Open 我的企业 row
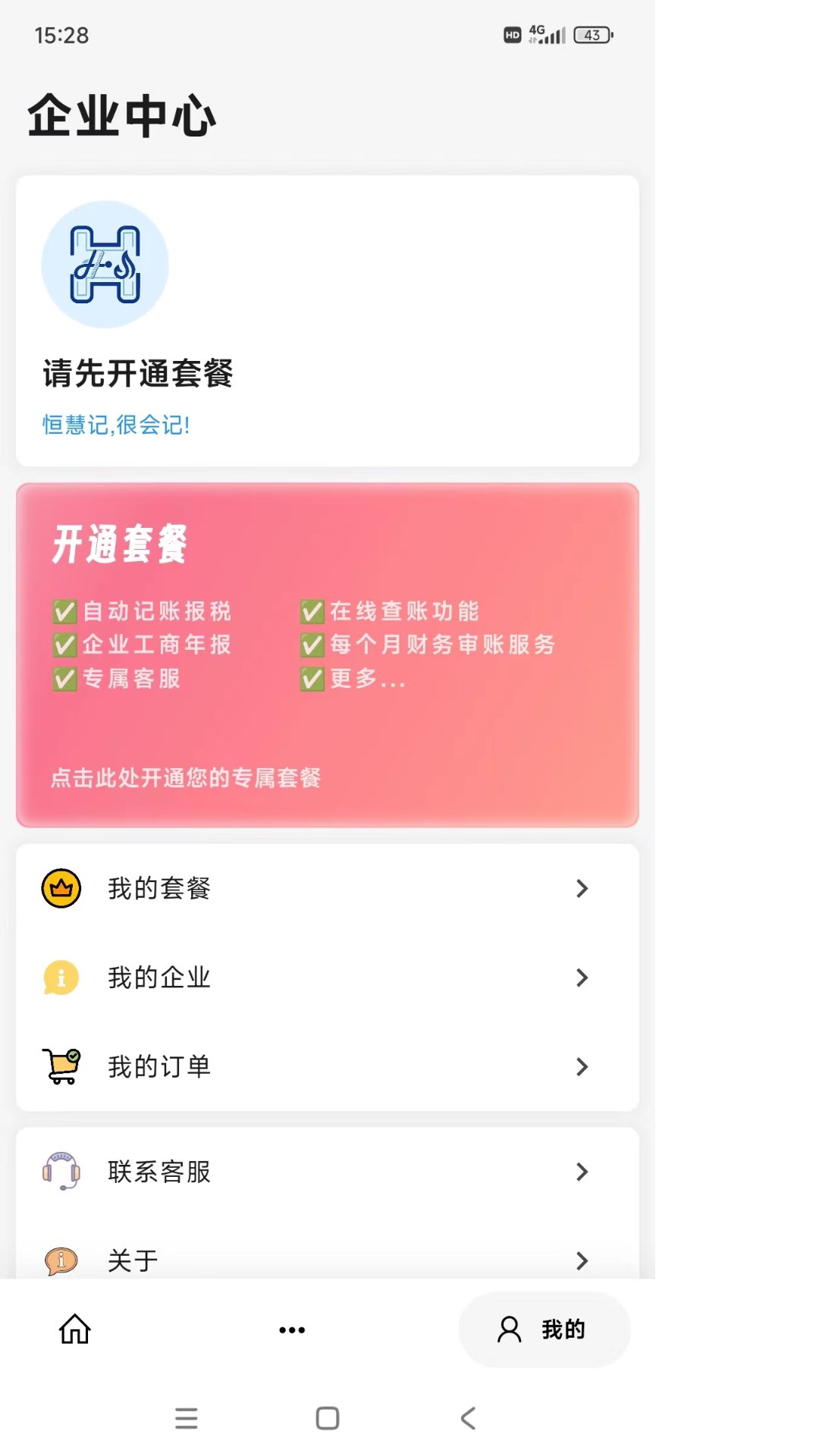 point(327,977)
